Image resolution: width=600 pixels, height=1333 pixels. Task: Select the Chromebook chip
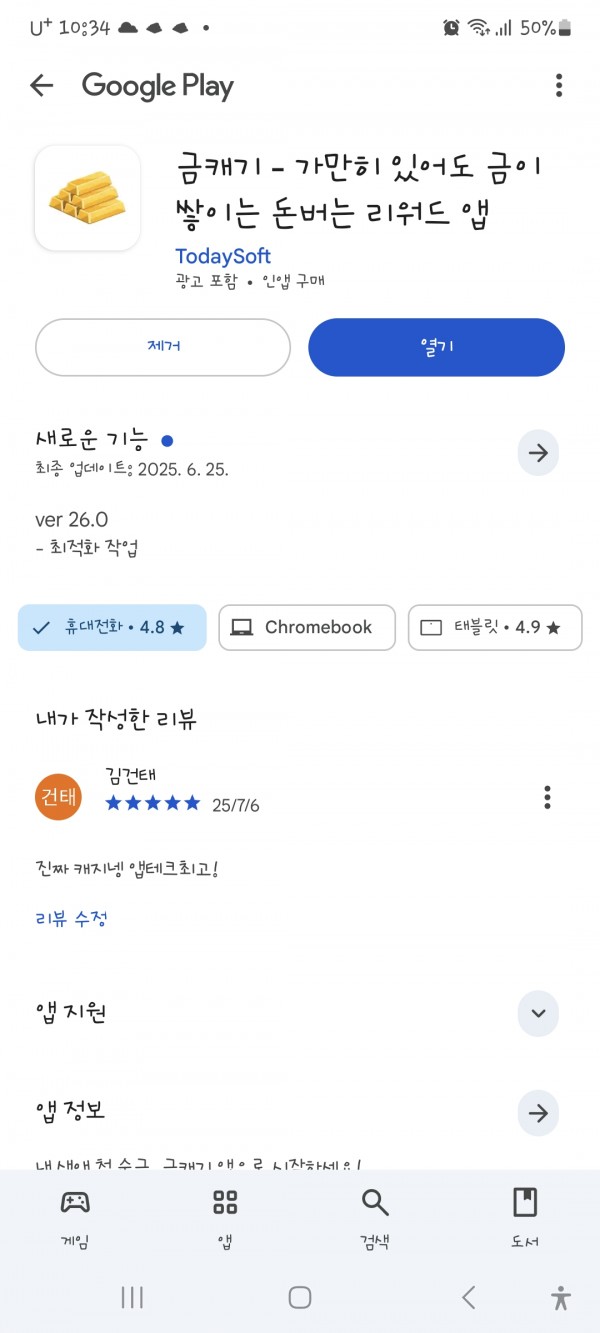(307, 628)
